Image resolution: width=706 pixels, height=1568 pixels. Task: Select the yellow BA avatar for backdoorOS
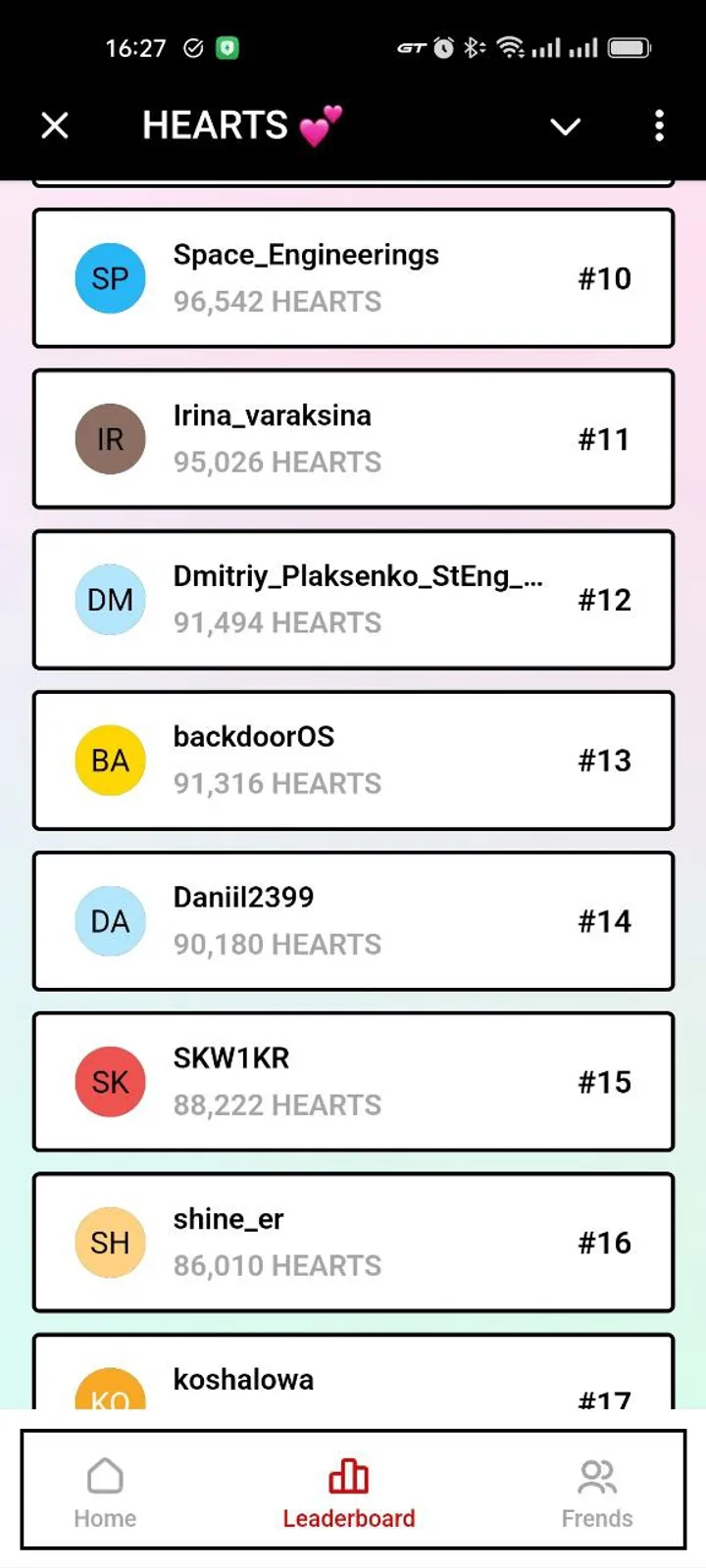pyautogui.click(x=110, y=760)
